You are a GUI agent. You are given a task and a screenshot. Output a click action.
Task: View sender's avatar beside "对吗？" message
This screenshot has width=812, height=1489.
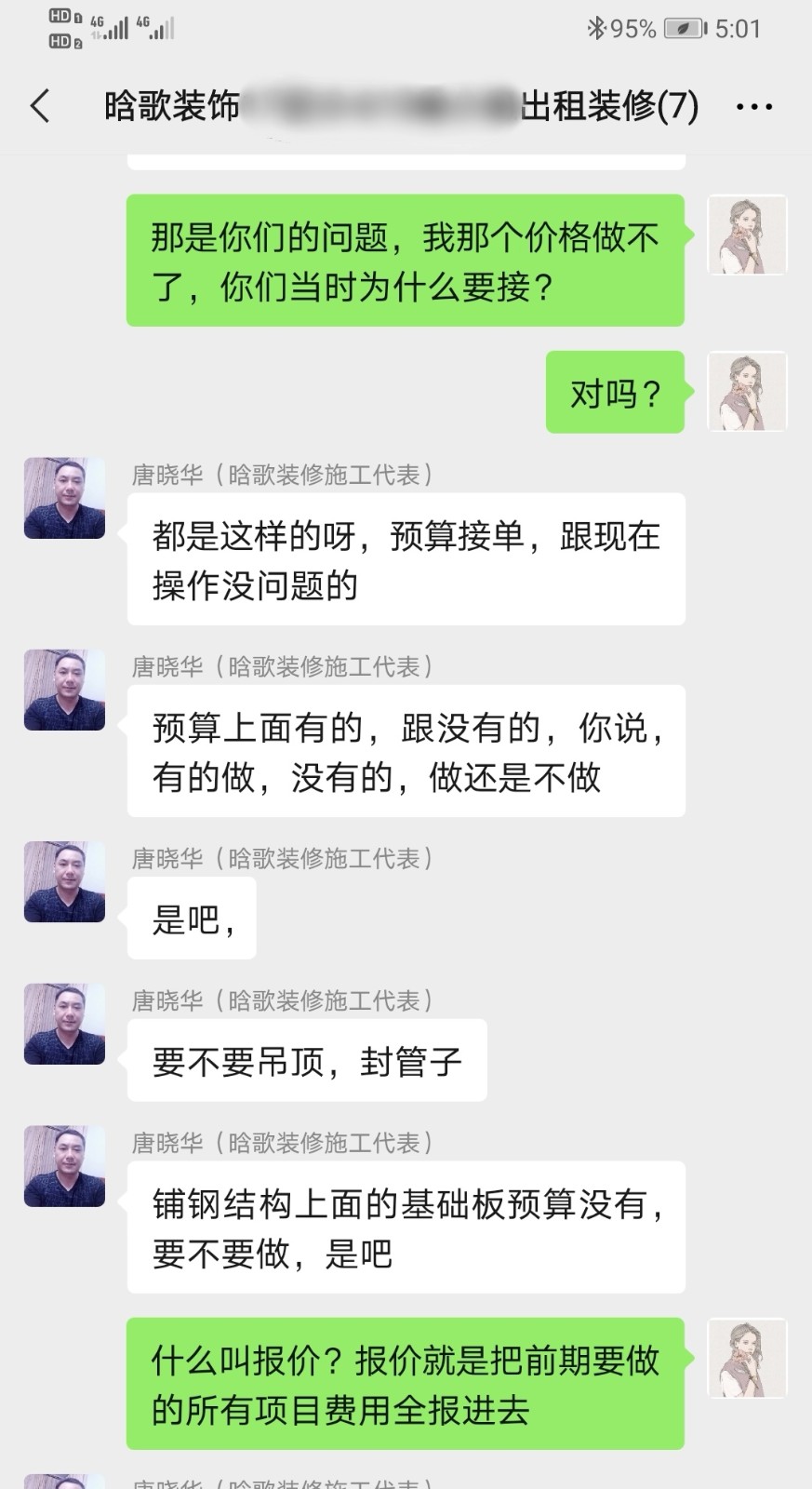747,391
